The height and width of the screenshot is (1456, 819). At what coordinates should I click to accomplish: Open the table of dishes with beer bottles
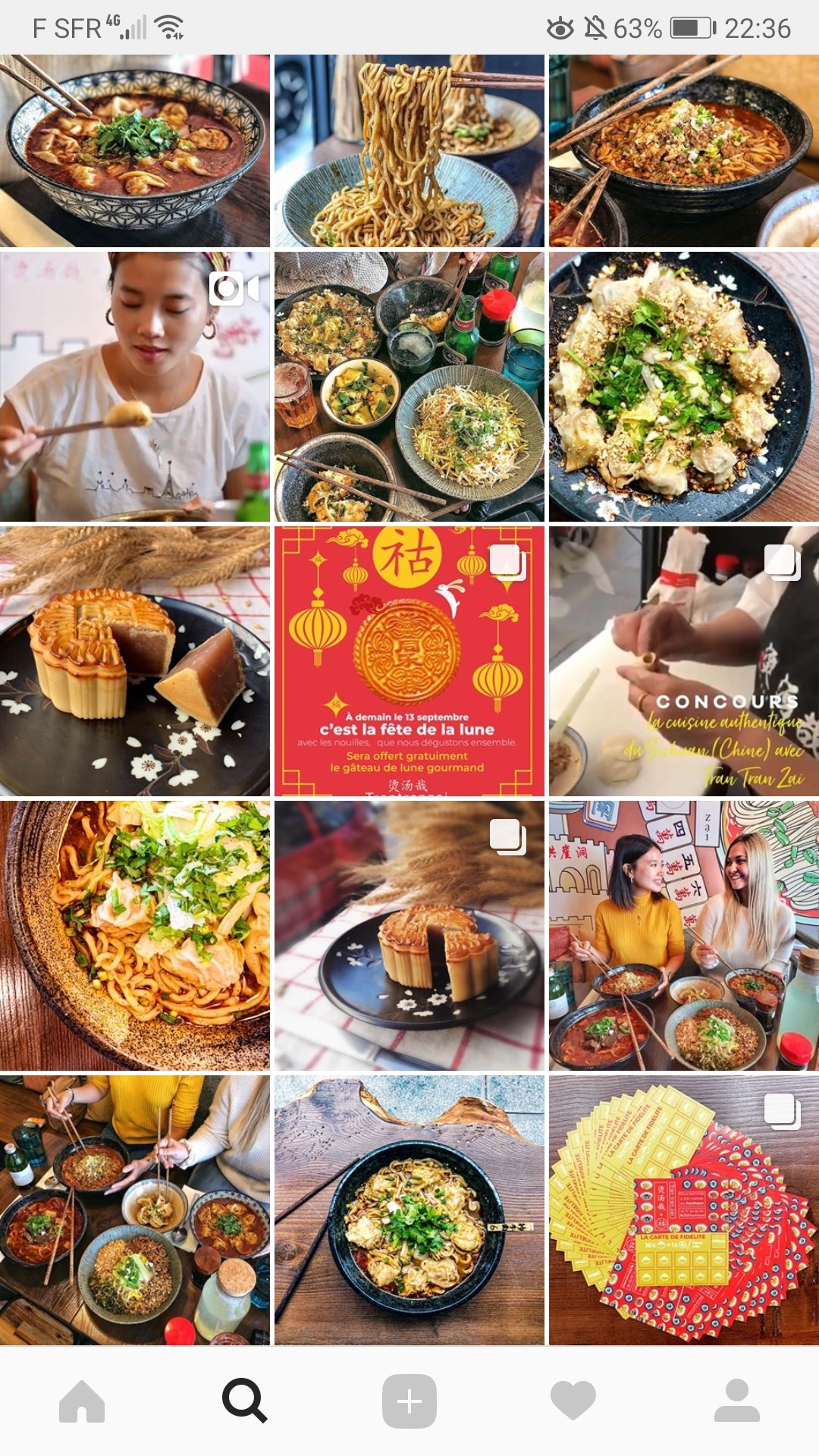(409, 387)
